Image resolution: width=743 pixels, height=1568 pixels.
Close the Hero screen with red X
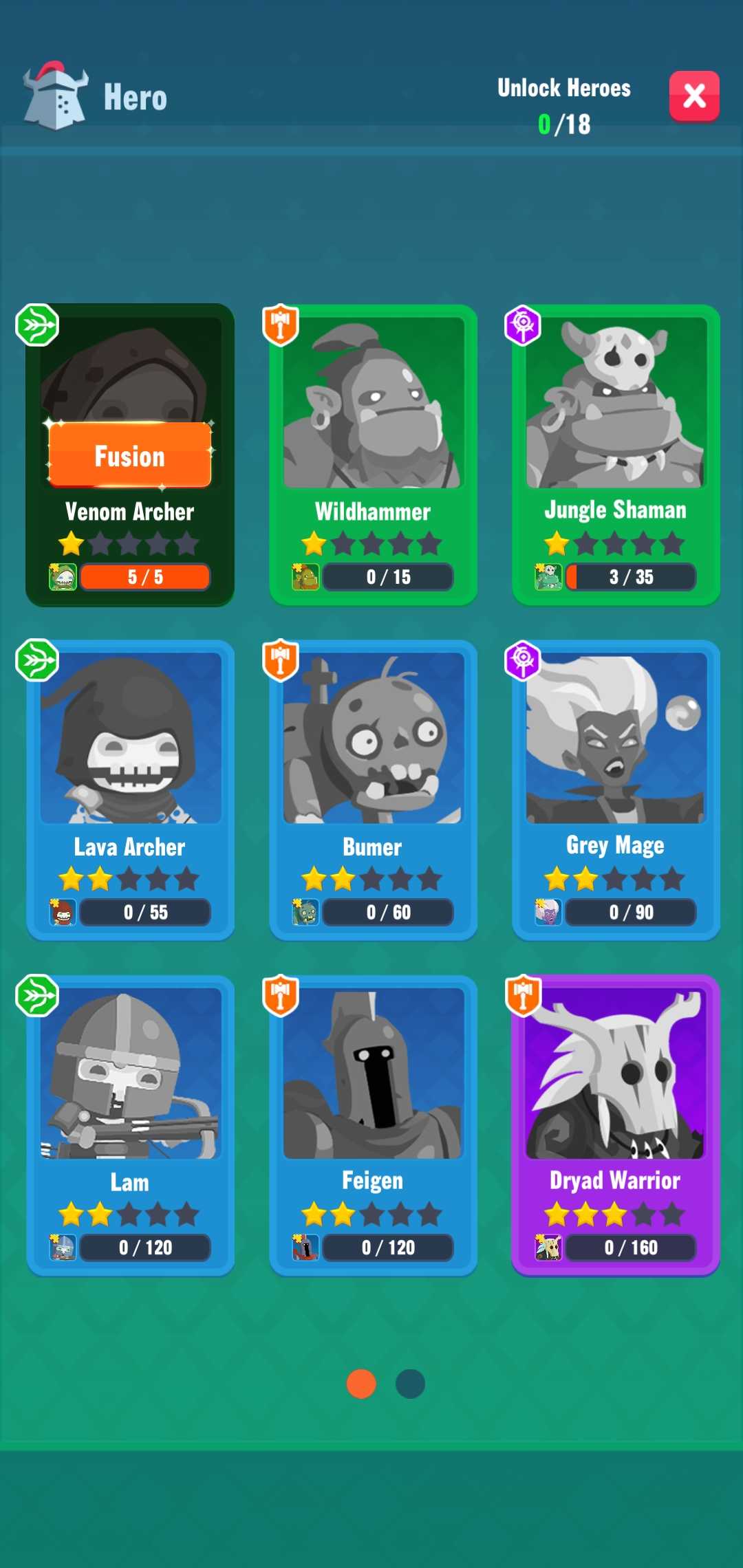click(694, 96)
